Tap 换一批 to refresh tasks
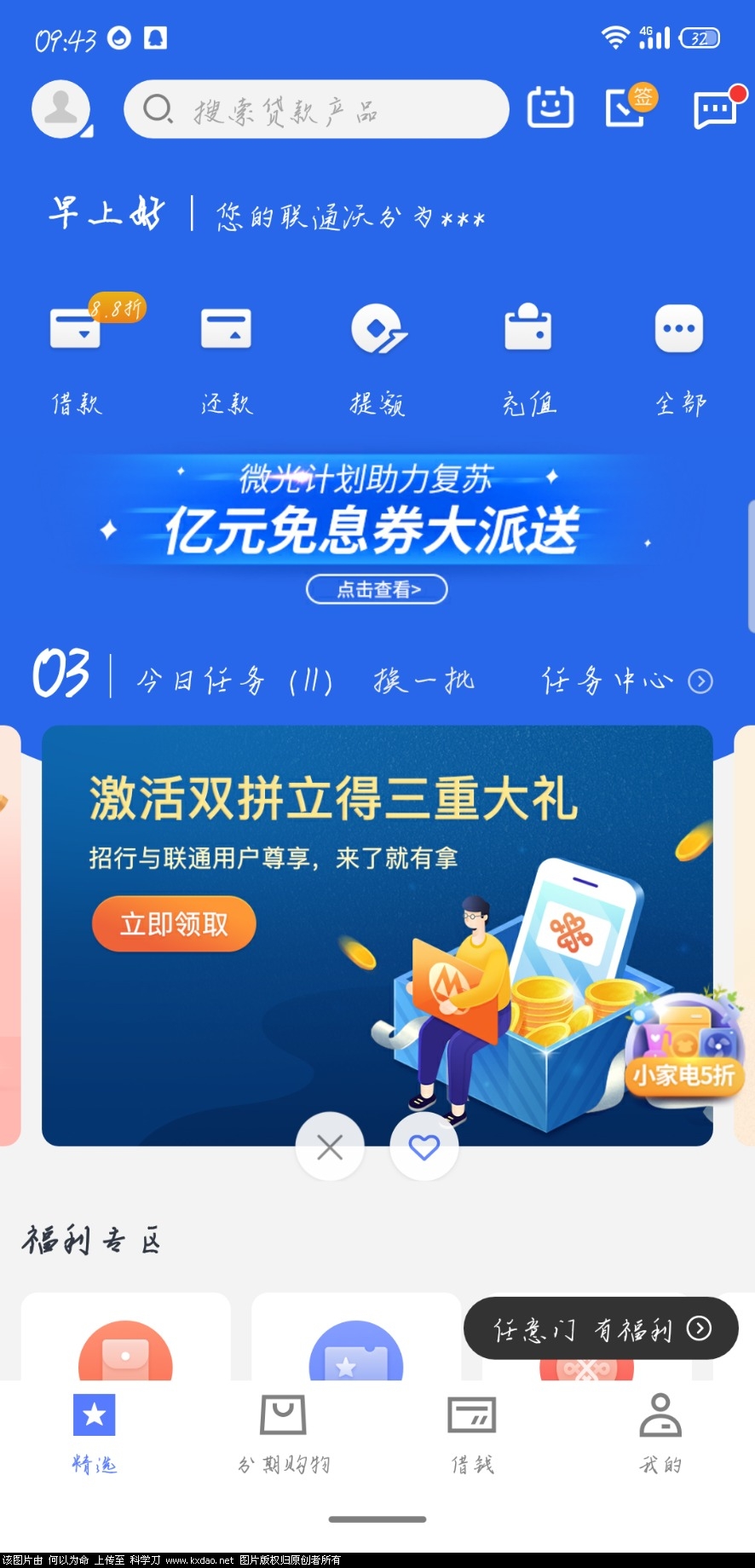This screenshot has width=755, height=1568. pos(424,680)
